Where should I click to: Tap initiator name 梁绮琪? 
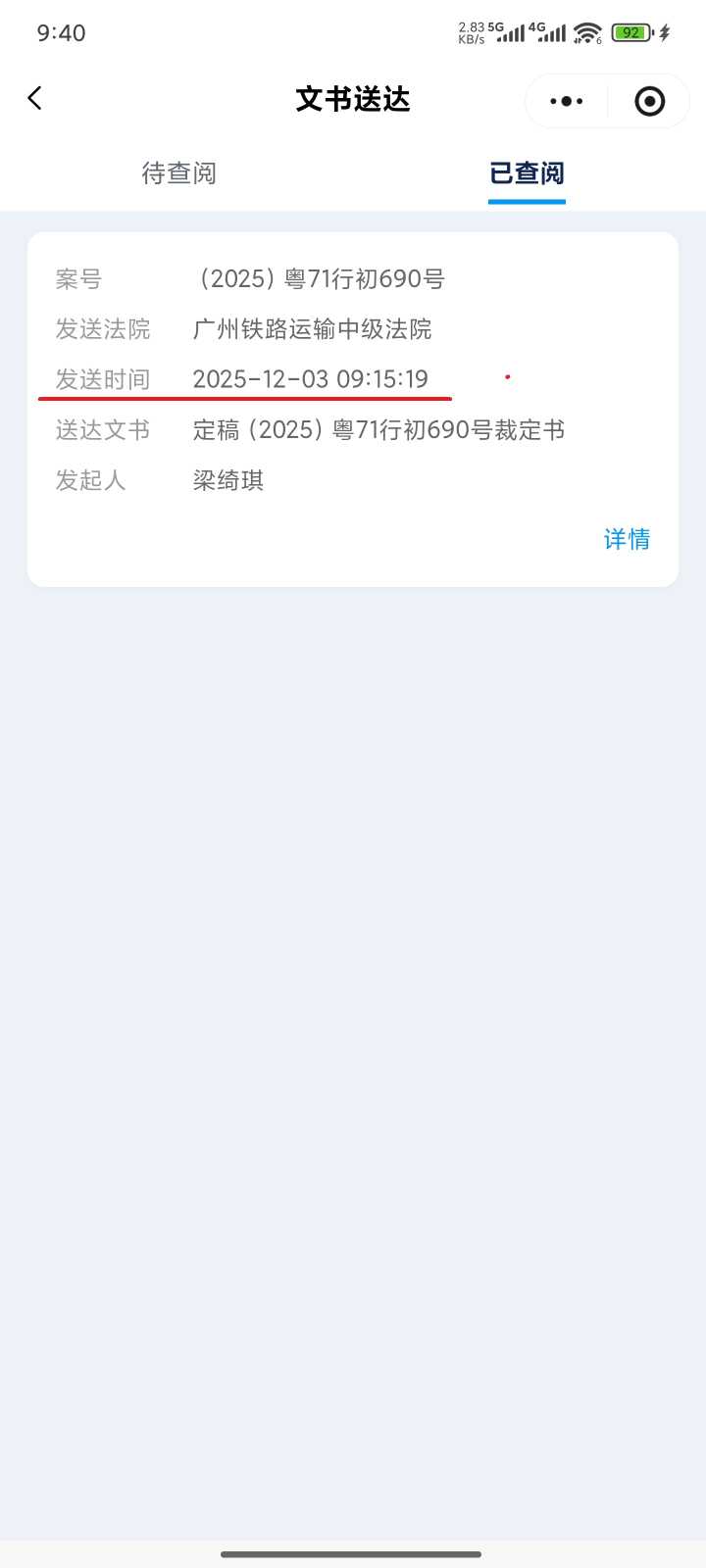click(227, 480)
